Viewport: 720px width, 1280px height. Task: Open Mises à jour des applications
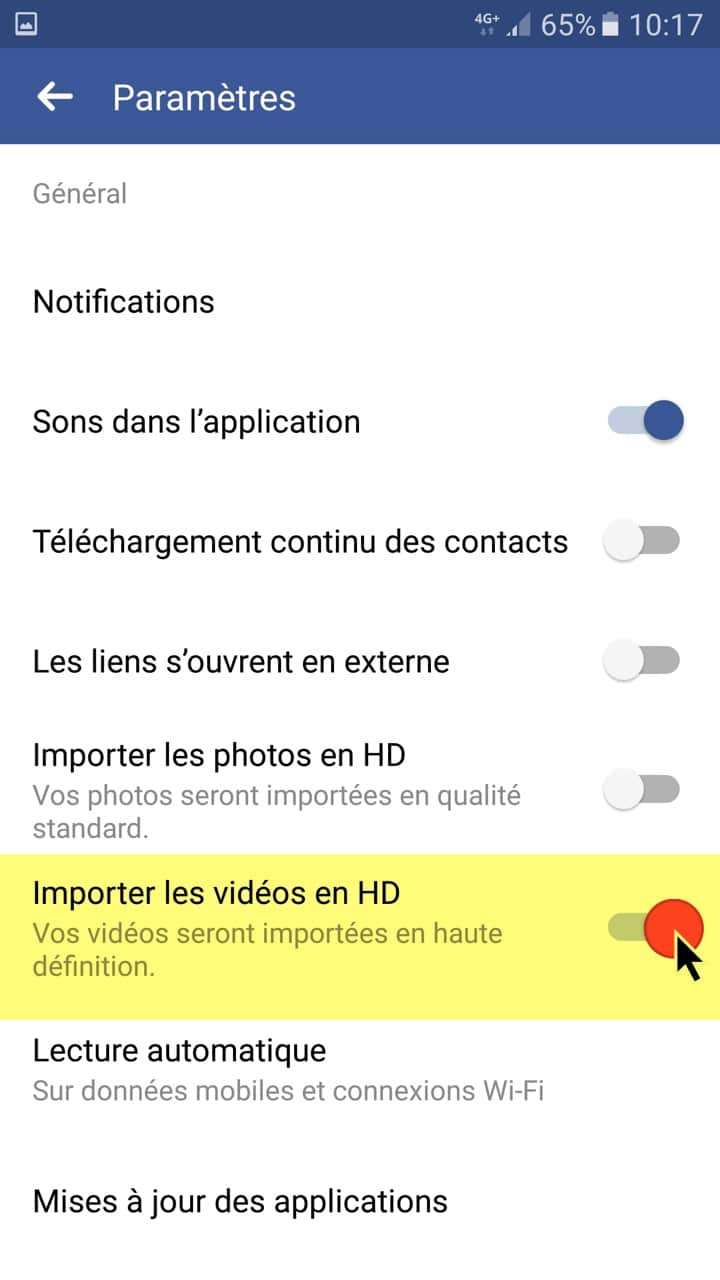[x=360, y=1200]
